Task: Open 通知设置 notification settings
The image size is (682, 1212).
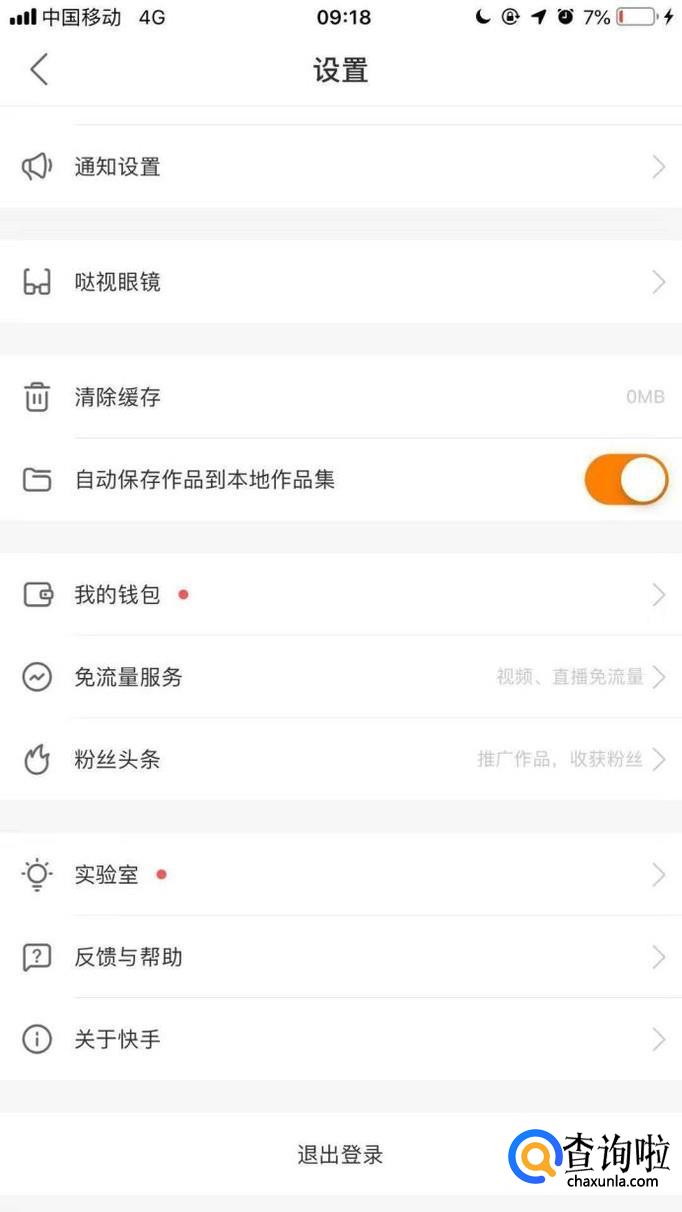Action: click(340, 167)
